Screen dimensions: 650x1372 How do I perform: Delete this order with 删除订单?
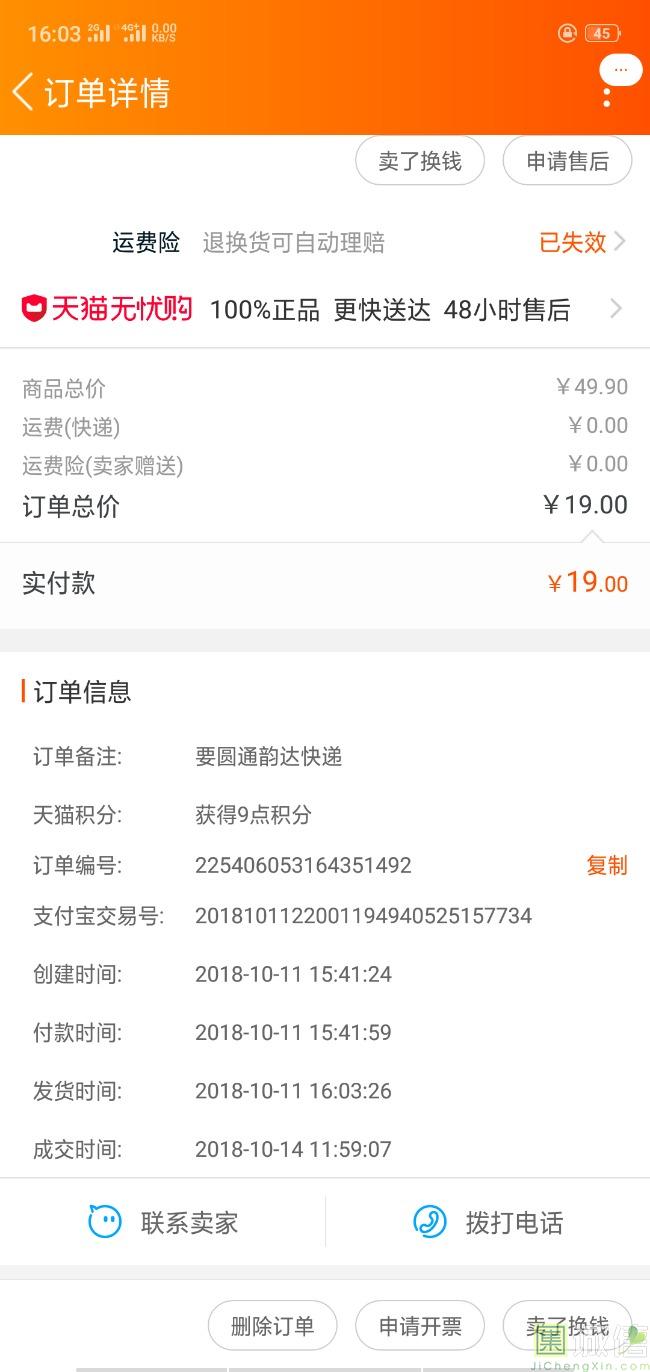[x=272, y=1326]
